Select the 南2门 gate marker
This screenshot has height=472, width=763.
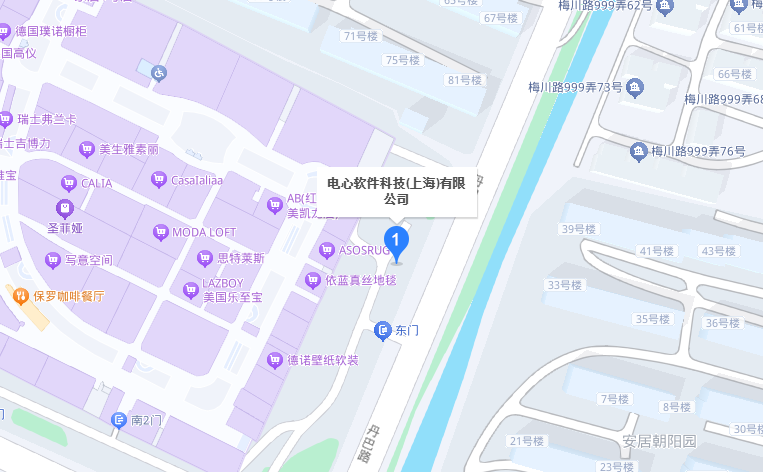pos(119,420)
